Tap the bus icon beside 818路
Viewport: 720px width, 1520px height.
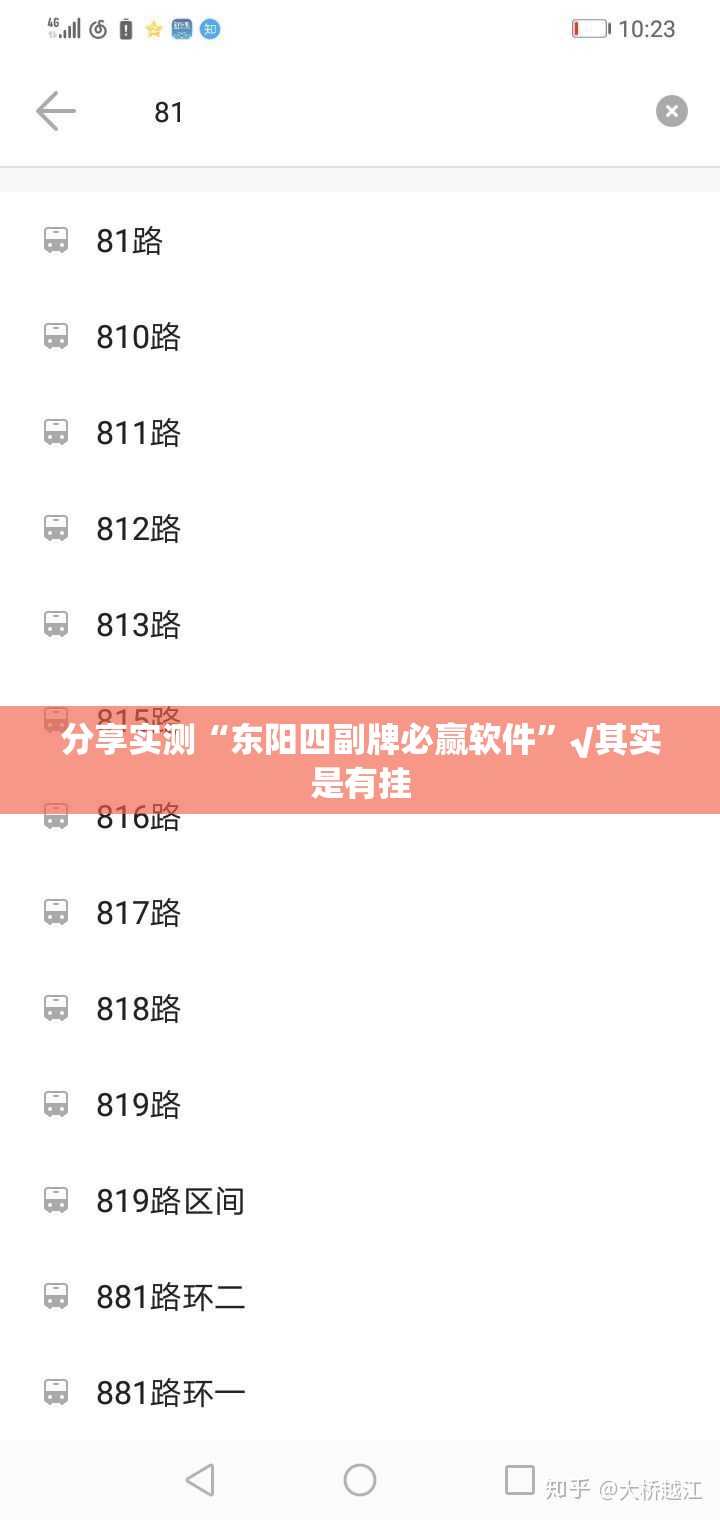56,1009
